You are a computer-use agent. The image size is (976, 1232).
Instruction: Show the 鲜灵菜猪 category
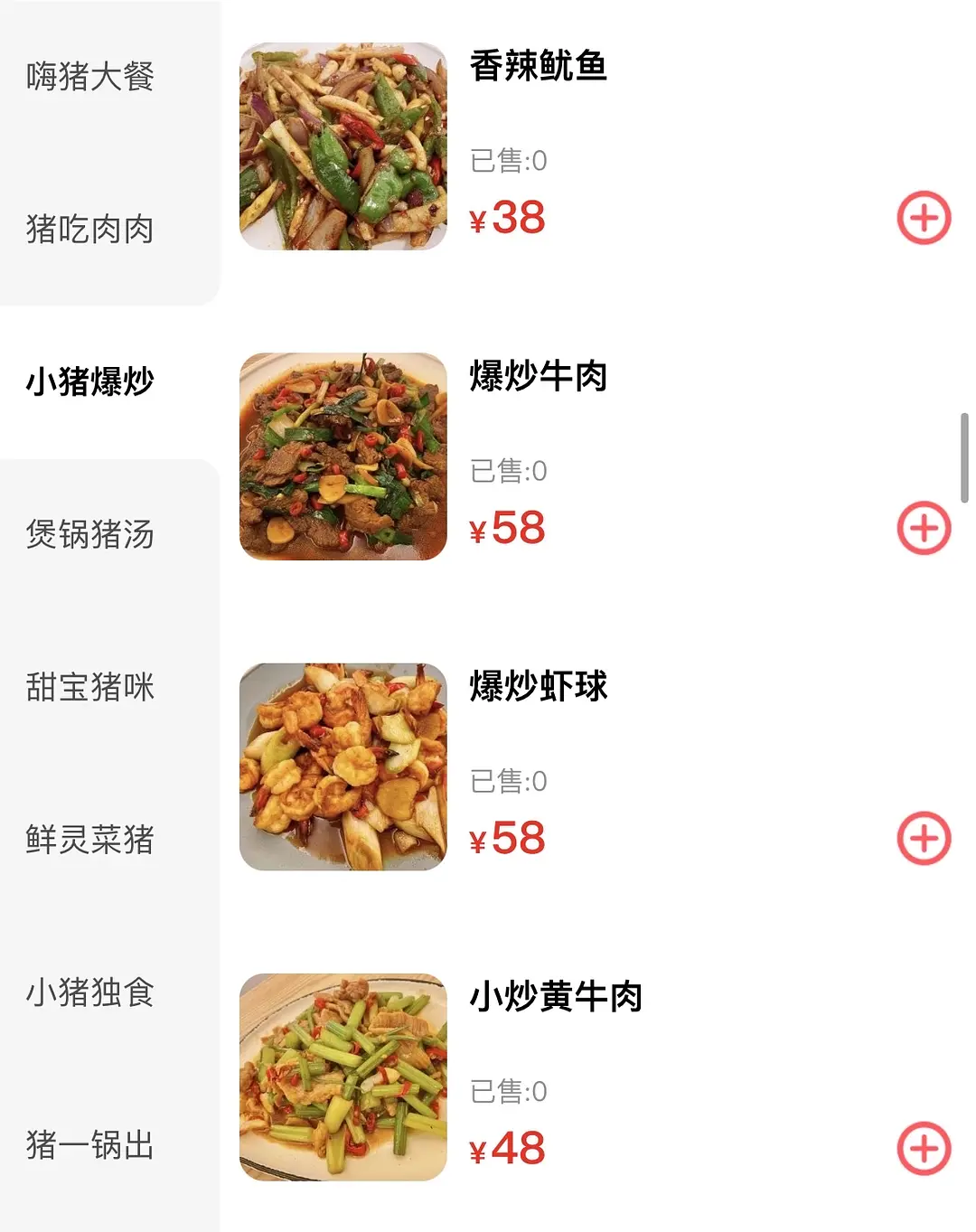(90, 840)
